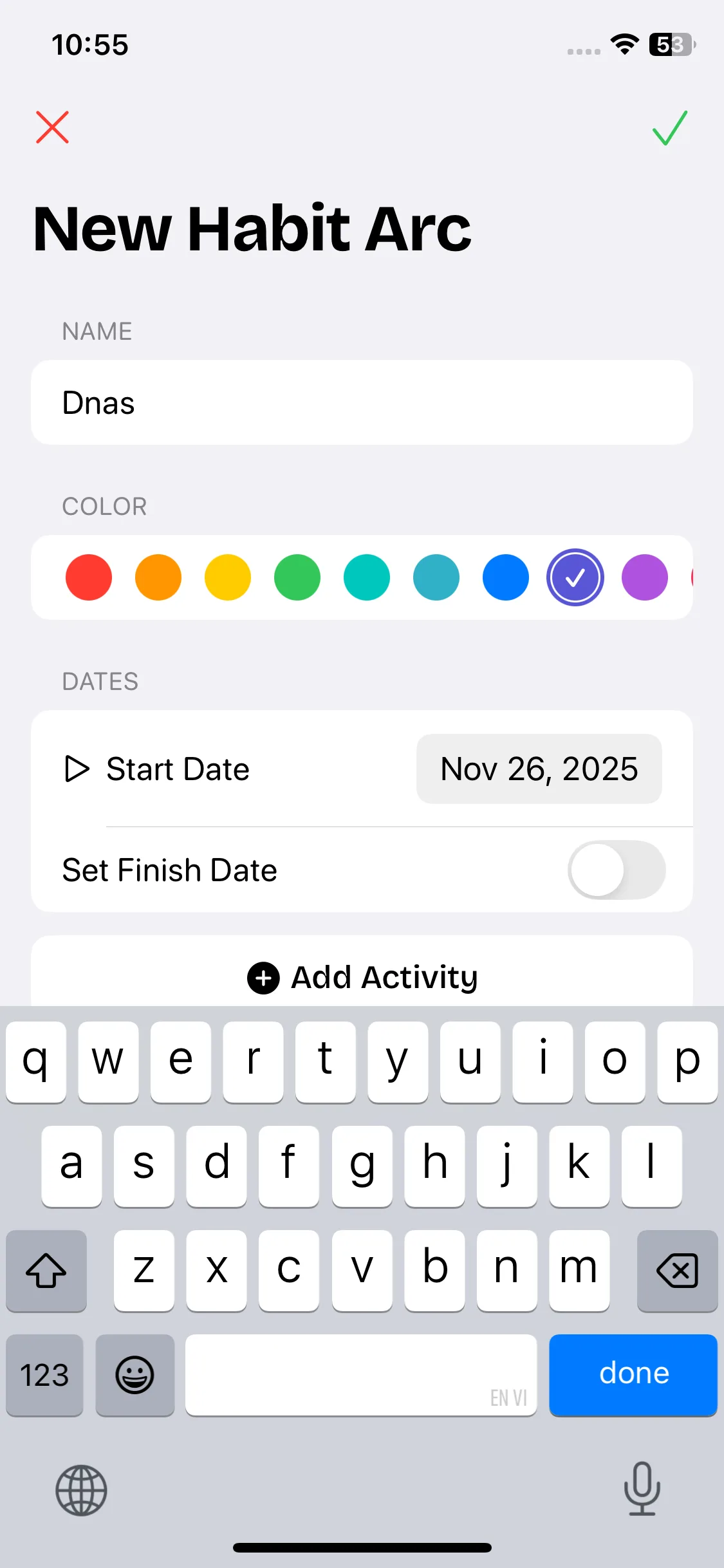Hit the blue done key on keyboard
724x1568 pixels.
click(x=633, y=1374)
